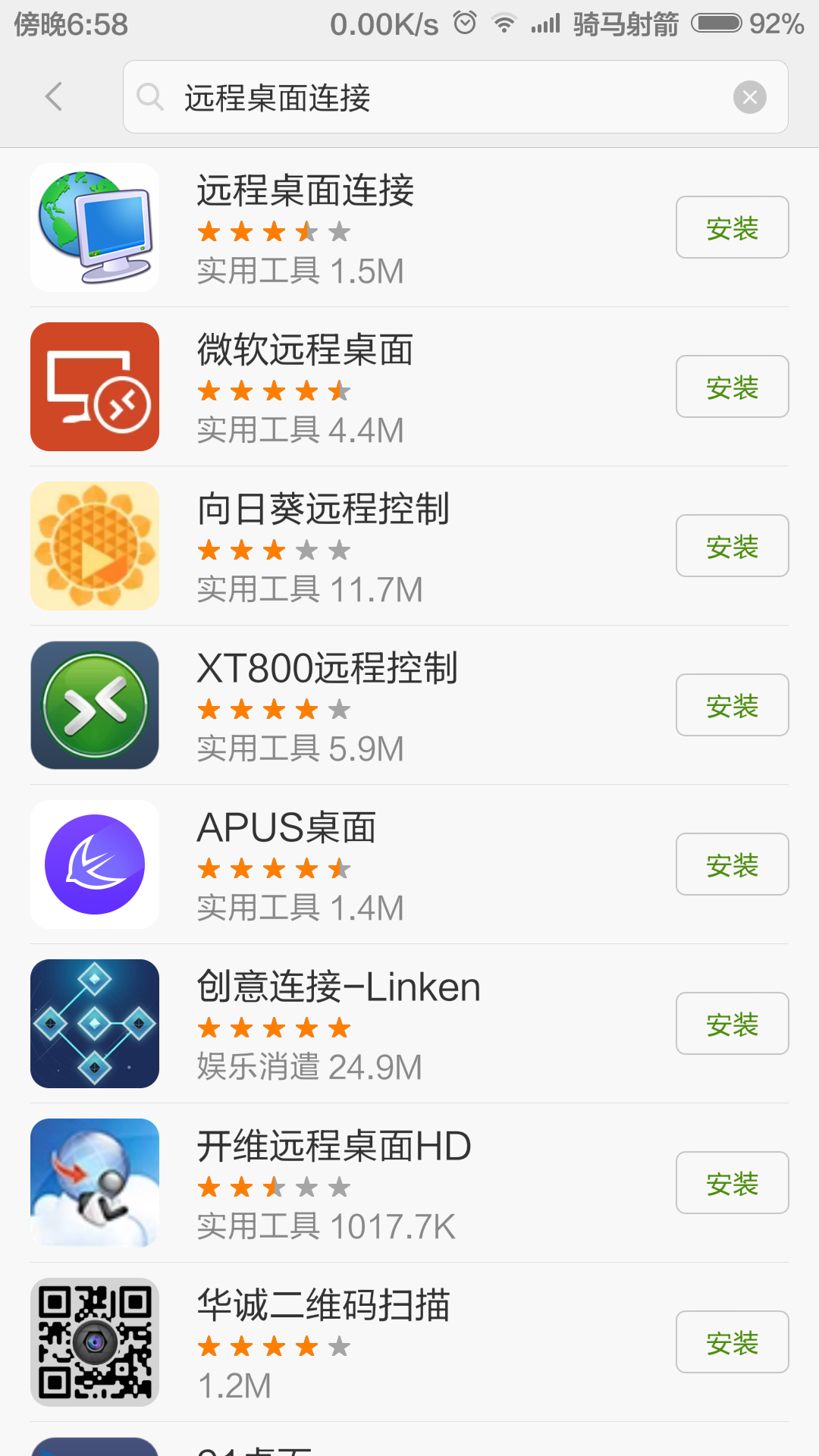Screen dimensions: 819x1456
Task: Install APUS桌面
Action: pos(732,864)
